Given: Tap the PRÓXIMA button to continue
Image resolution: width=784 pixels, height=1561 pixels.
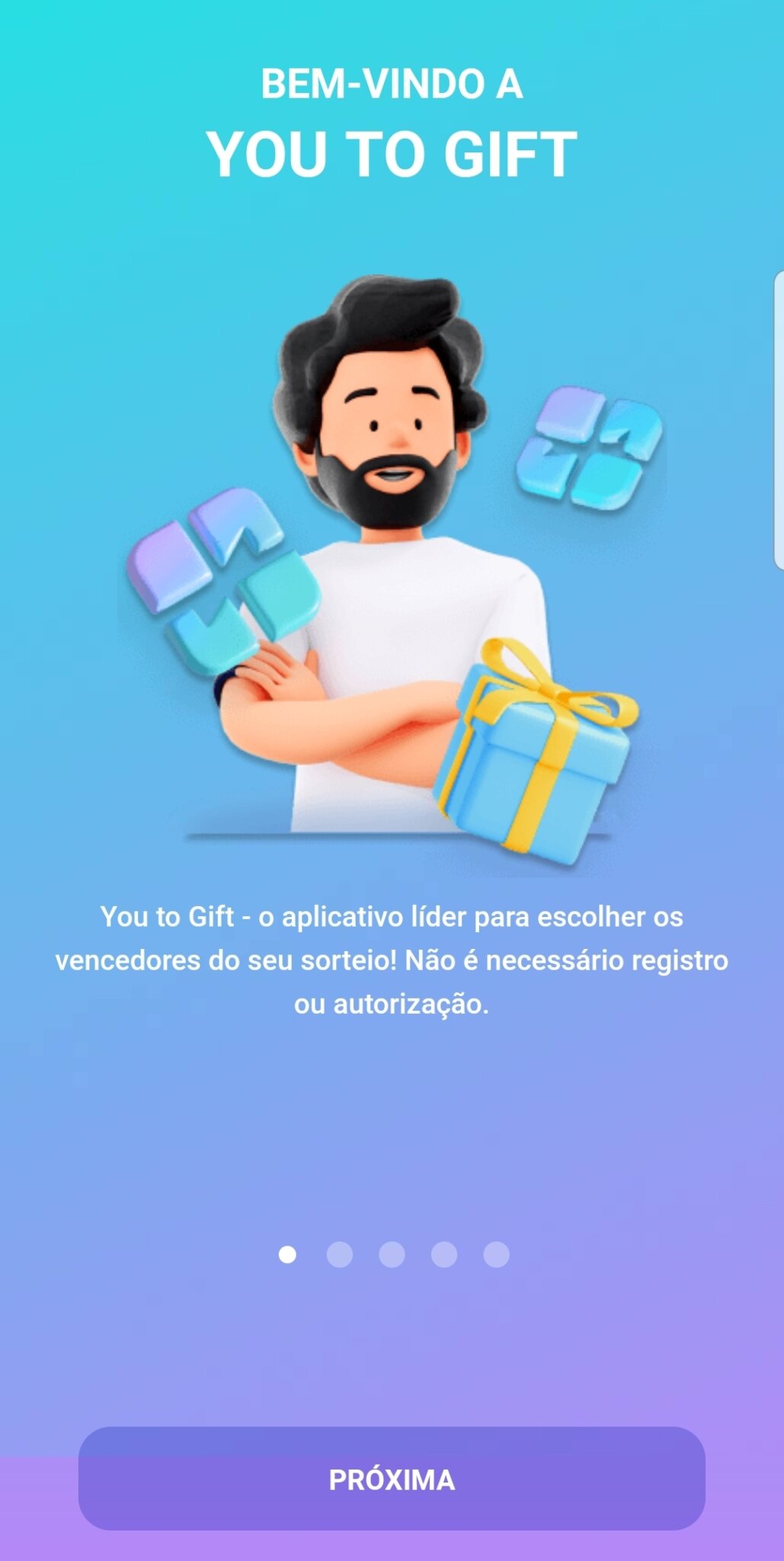Looking at the screenshot, I should (x=392, y=1479).
